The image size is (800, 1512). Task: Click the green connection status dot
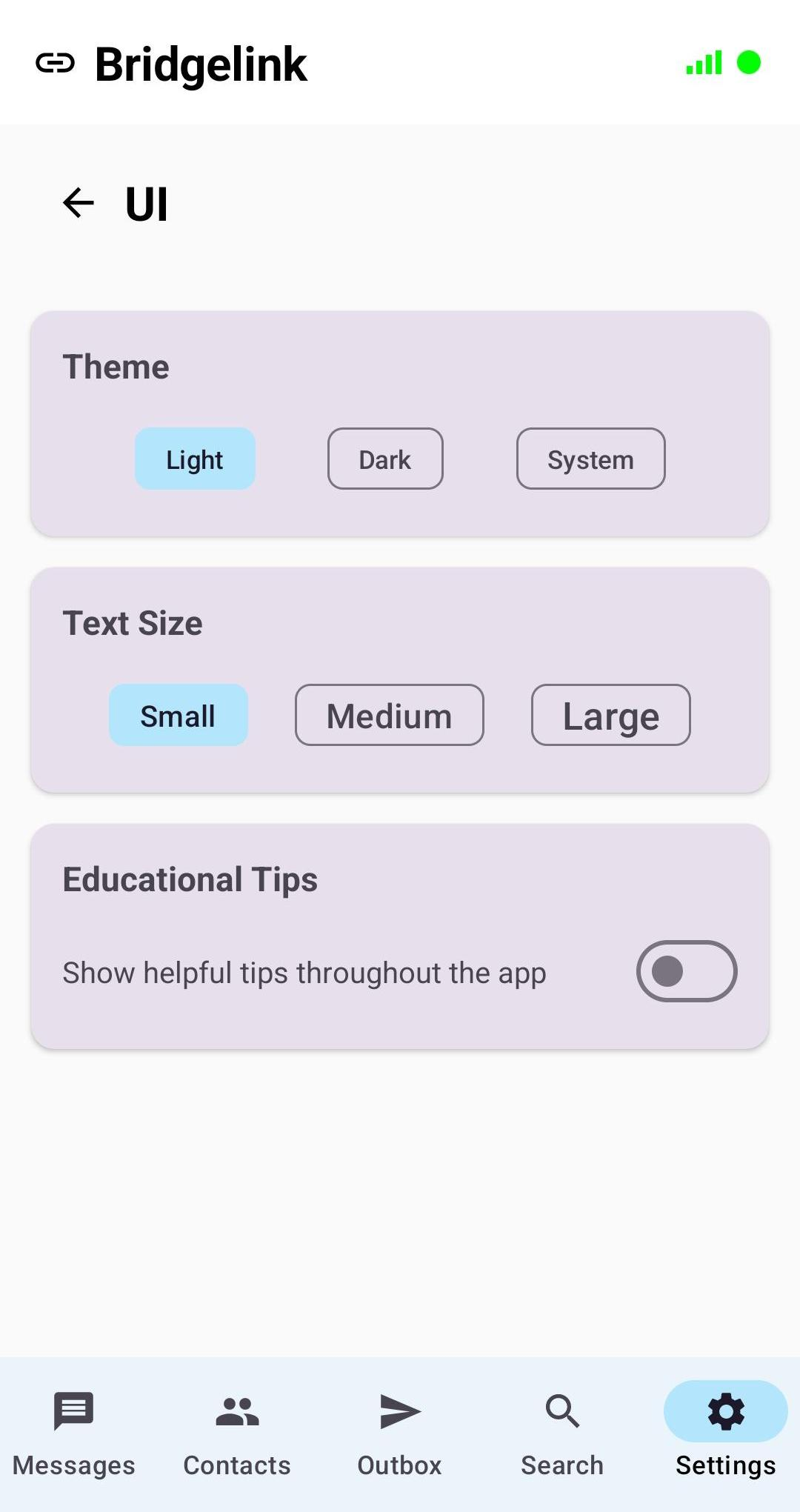750,64
